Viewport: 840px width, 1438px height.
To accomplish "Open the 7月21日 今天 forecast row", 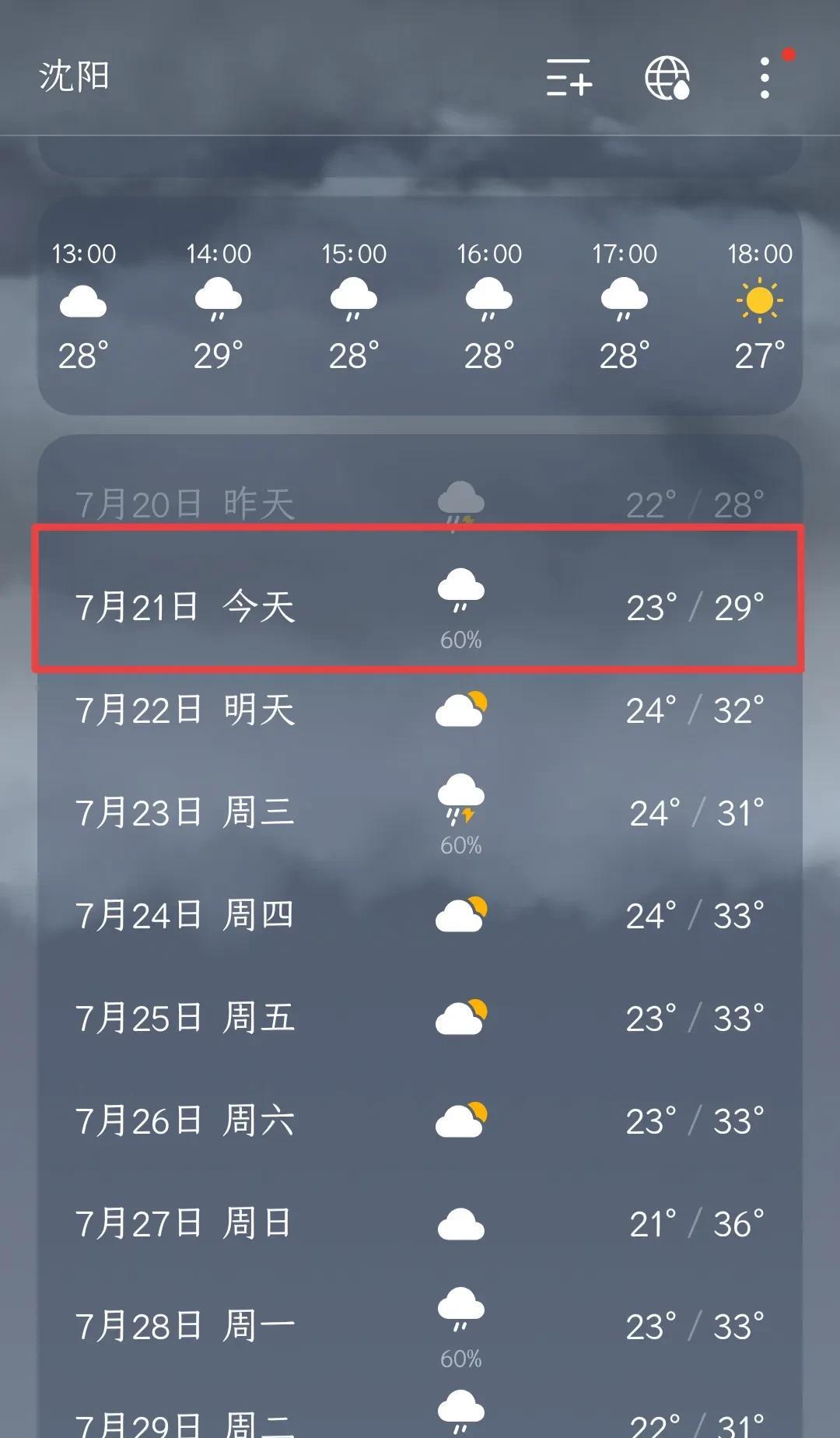I will (x=419, y=607).
